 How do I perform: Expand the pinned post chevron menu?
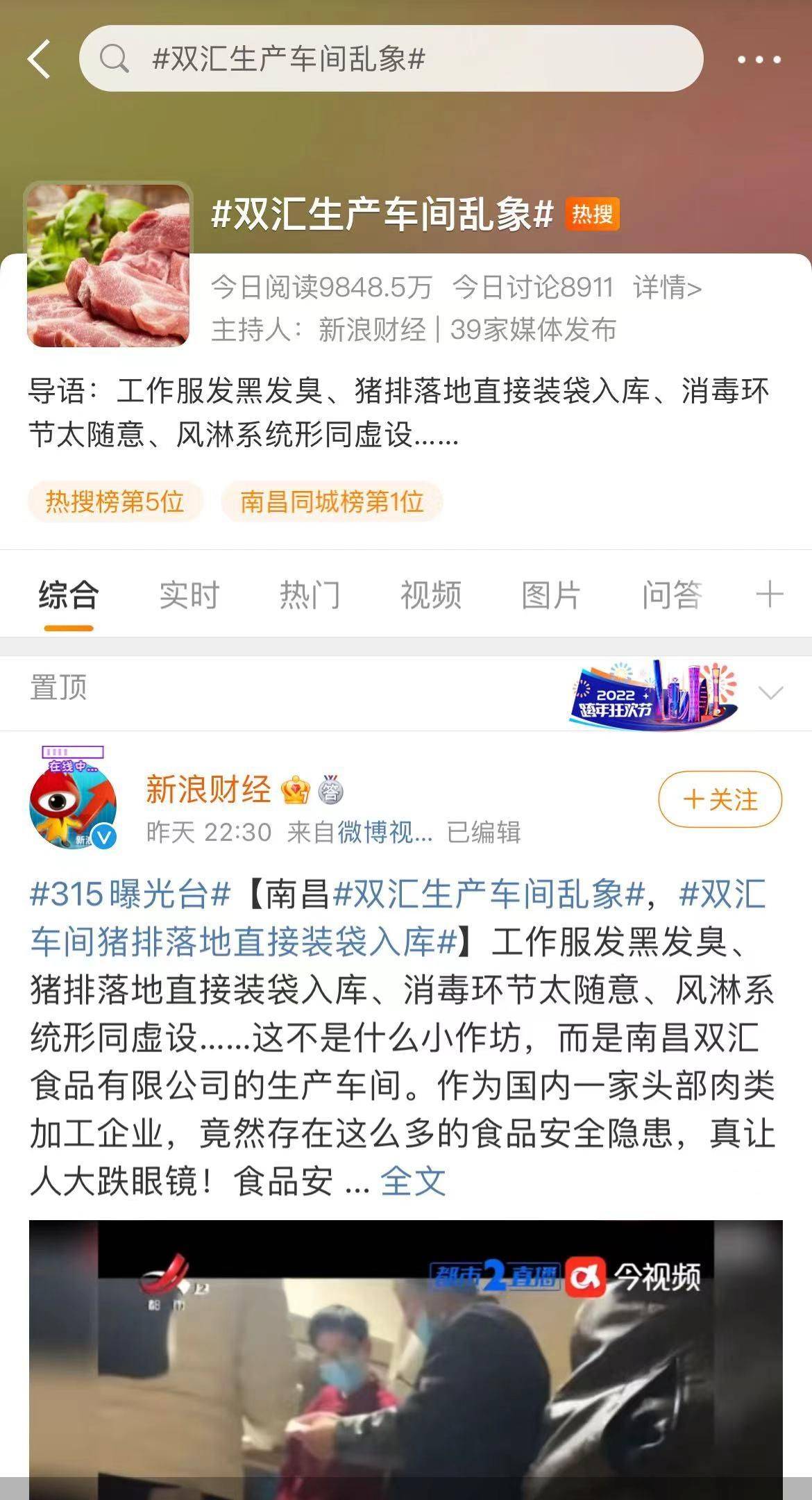point(770,693)
